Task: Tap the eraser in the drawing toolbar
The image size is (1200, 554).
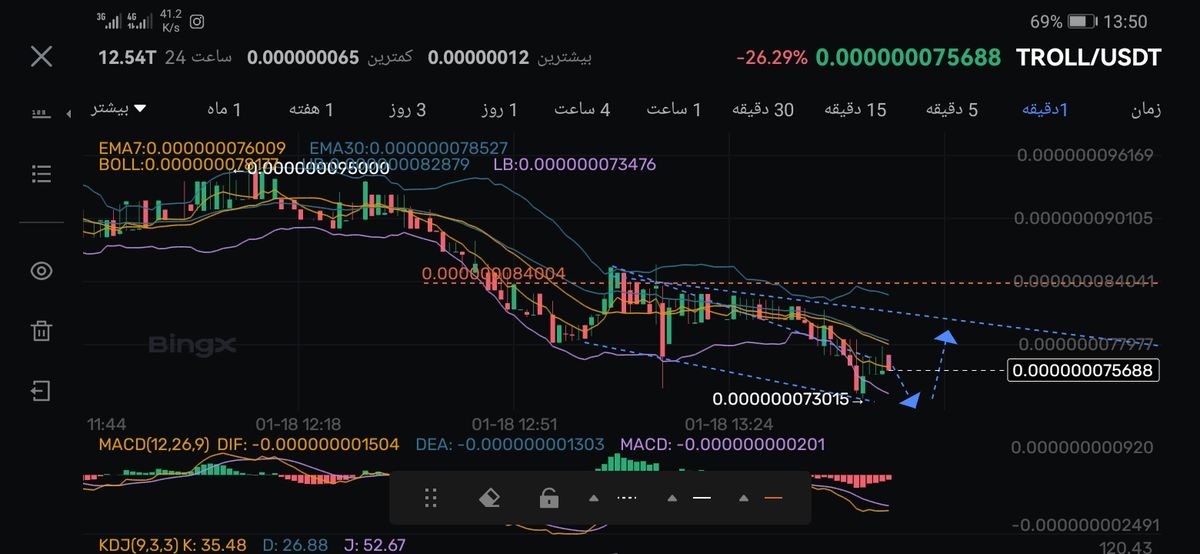Action: [489, 497]
